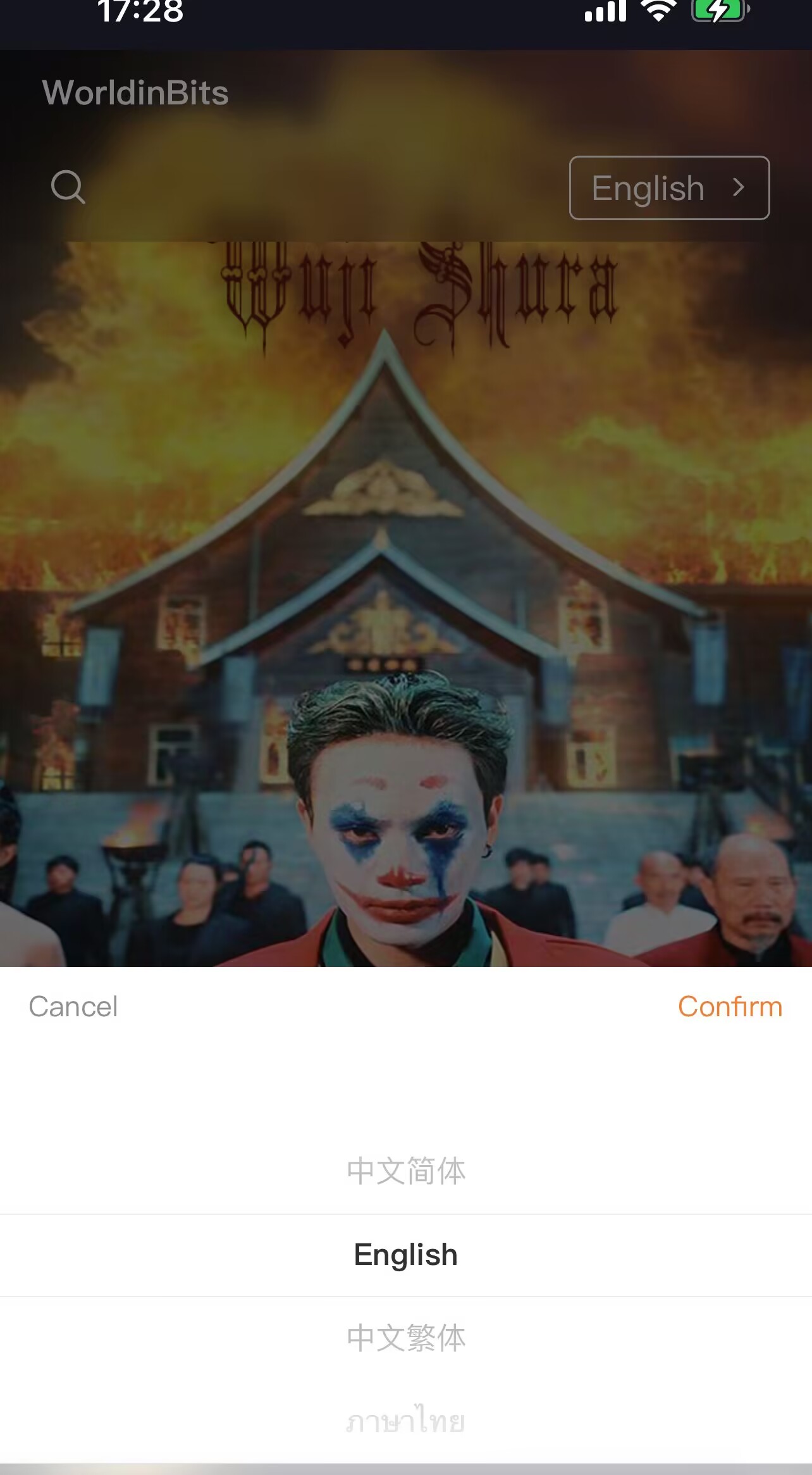Open the English language dropdown
The height and width of the screenshot is (1475, 812).
pyautogui.click(x=669, y=188)
